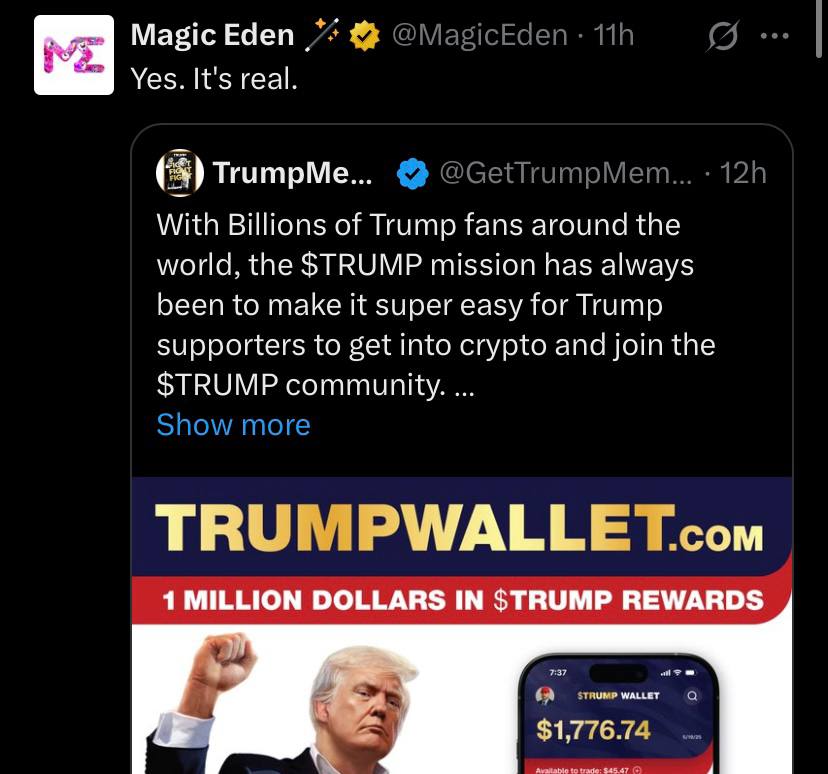Open the quoted TrumpMeme account avatar
Screen dimensions: 828x774
[x=180, y=174]
